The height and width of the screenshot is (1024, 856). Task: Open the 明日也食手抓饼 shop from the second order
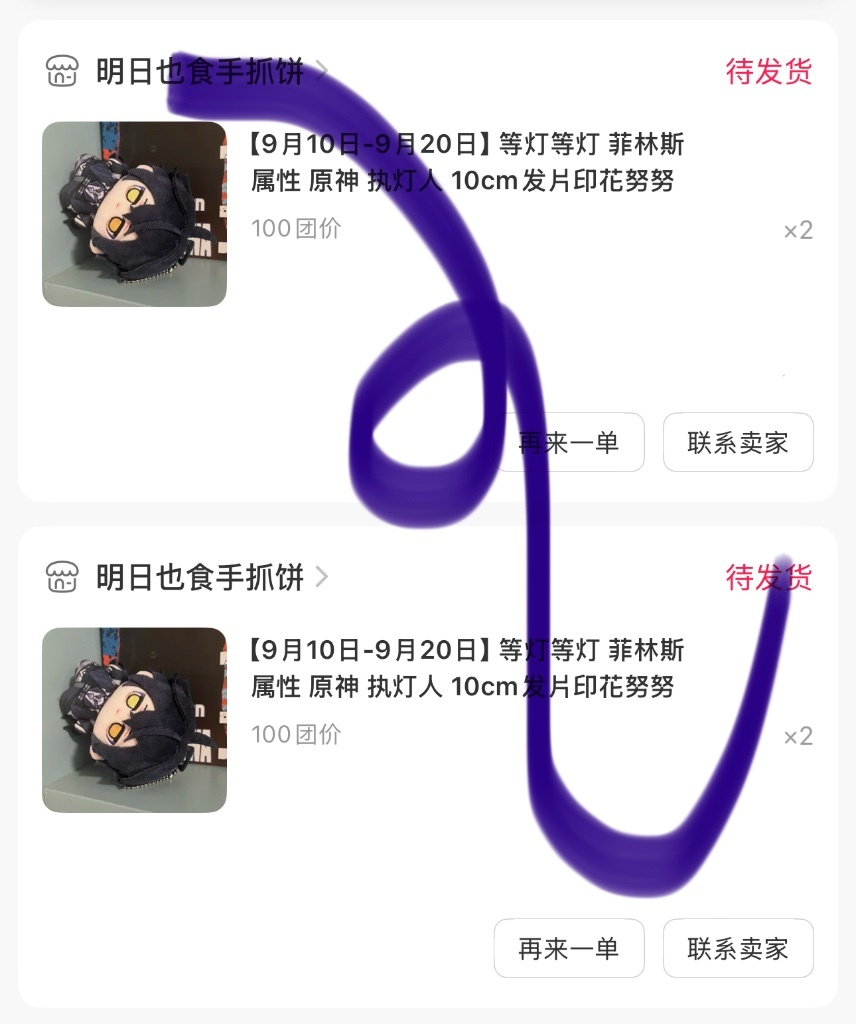199,578
